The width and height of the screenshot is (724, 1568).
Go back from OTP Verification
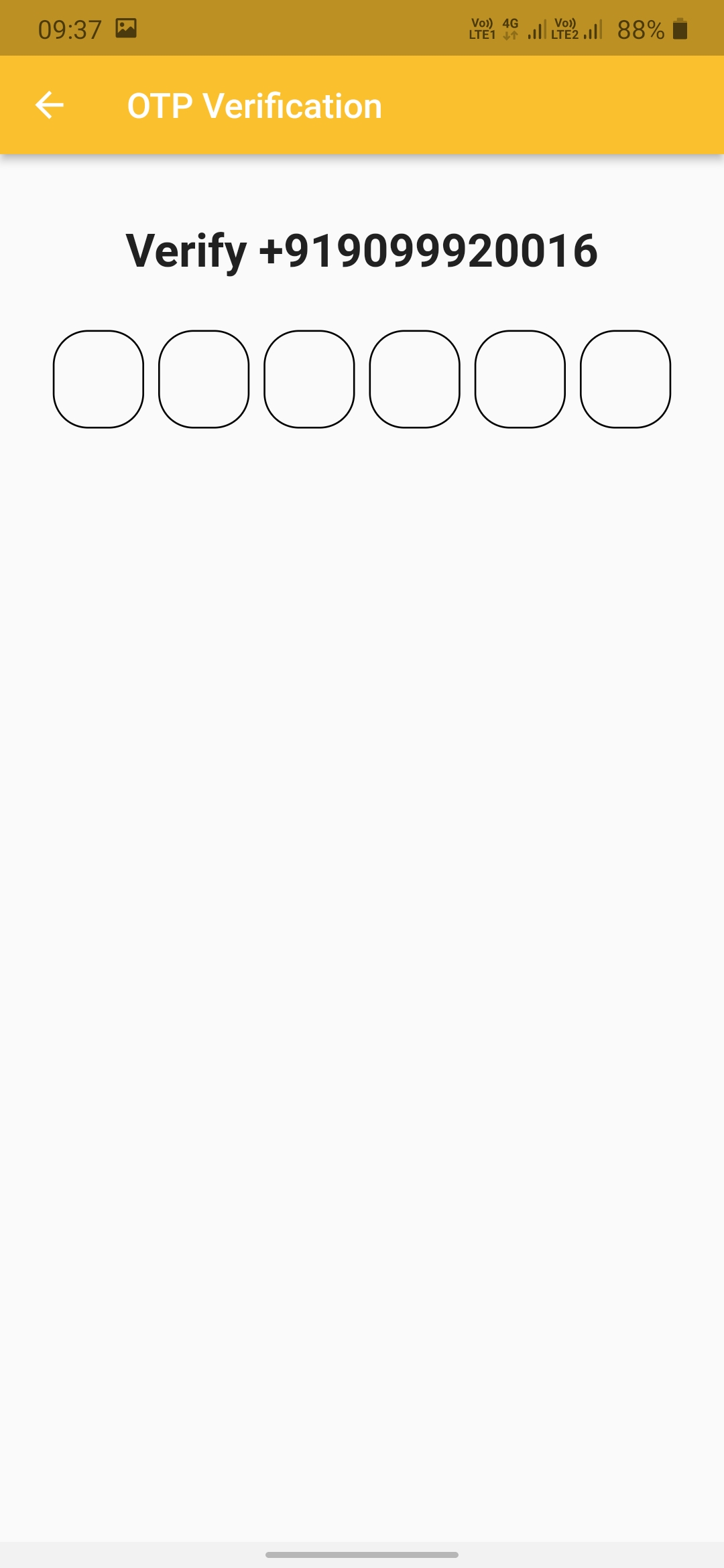49,105
